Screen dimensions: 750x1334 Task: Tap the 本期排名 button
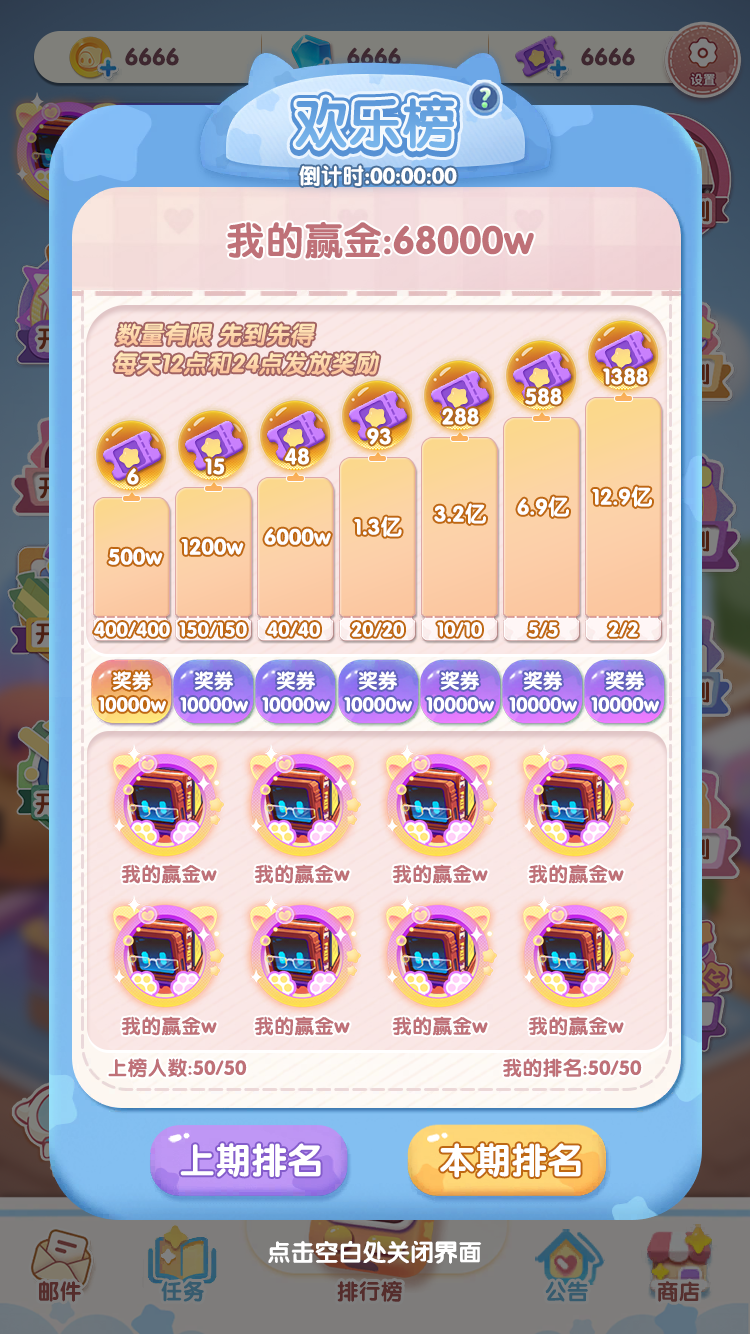508,1160
